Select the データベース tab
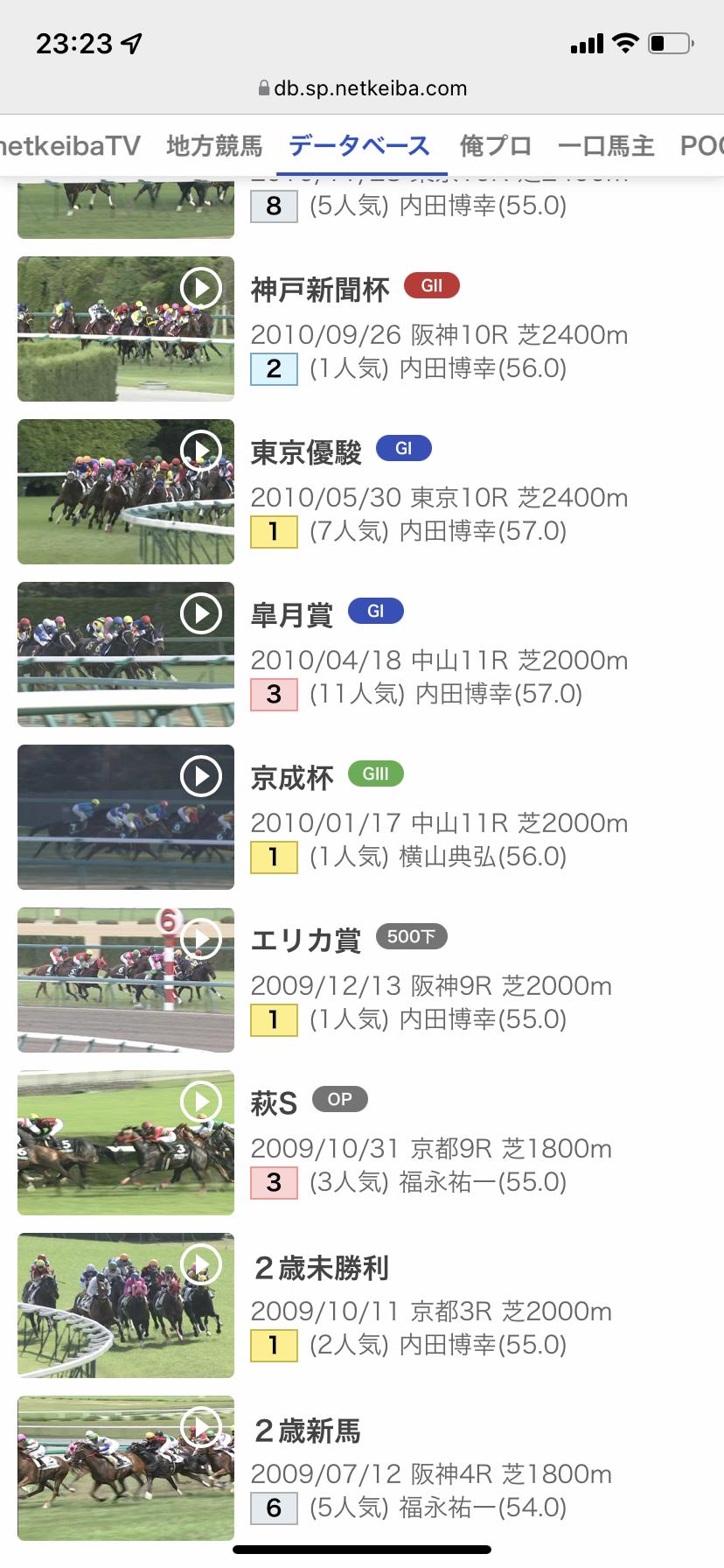Screen dimensions: 724x1568 click(x=359, y=145)
